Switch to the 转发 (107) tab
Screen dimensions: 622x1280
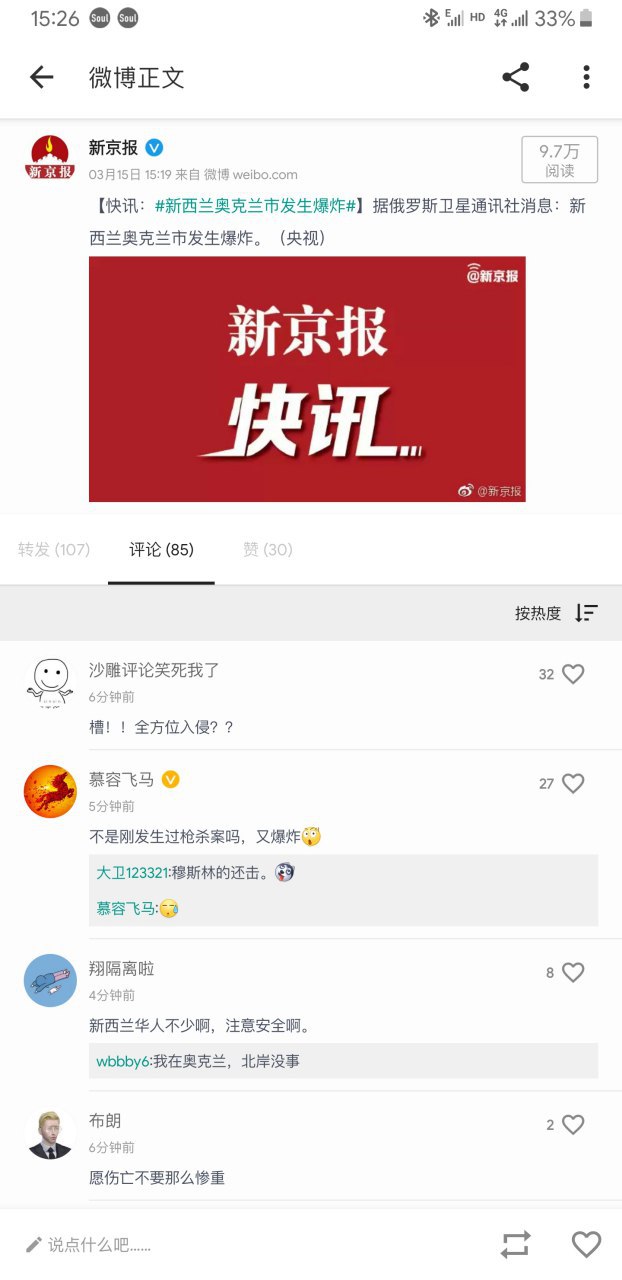tap(54, 549)
